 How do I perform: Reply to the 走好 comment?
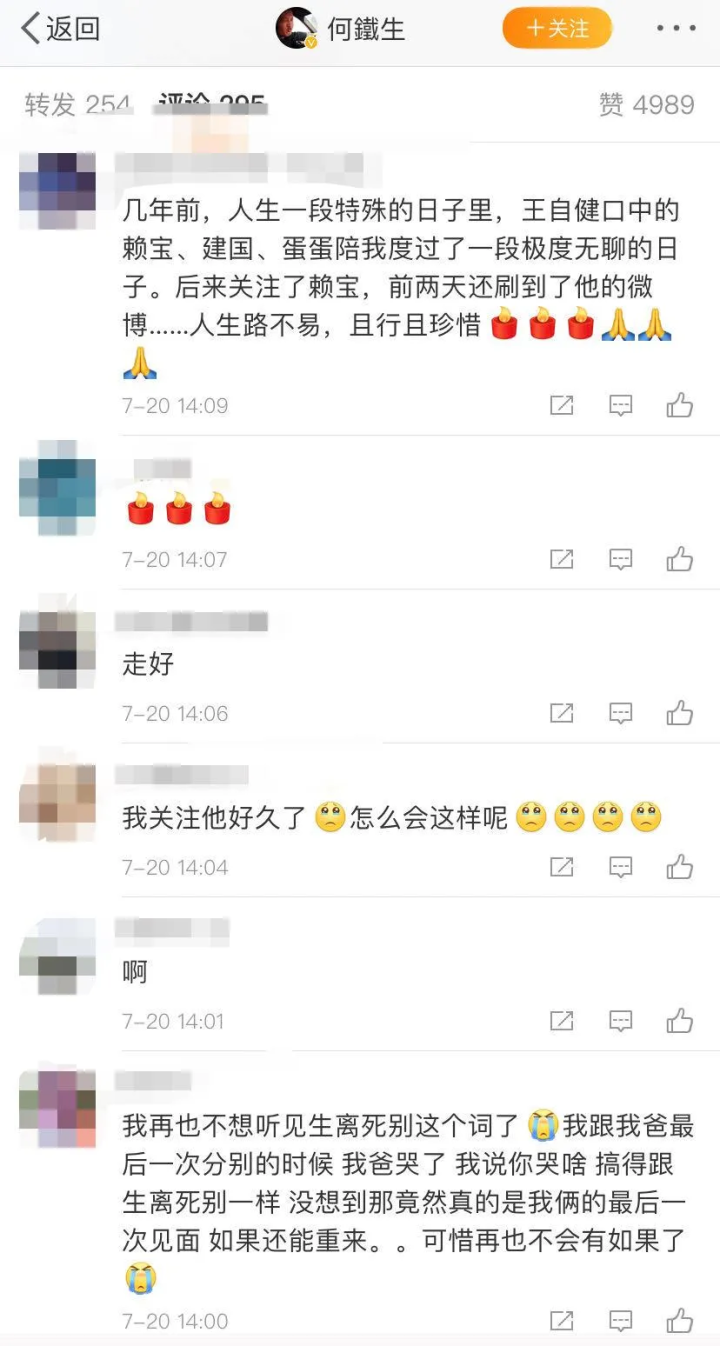pos(621,713)
